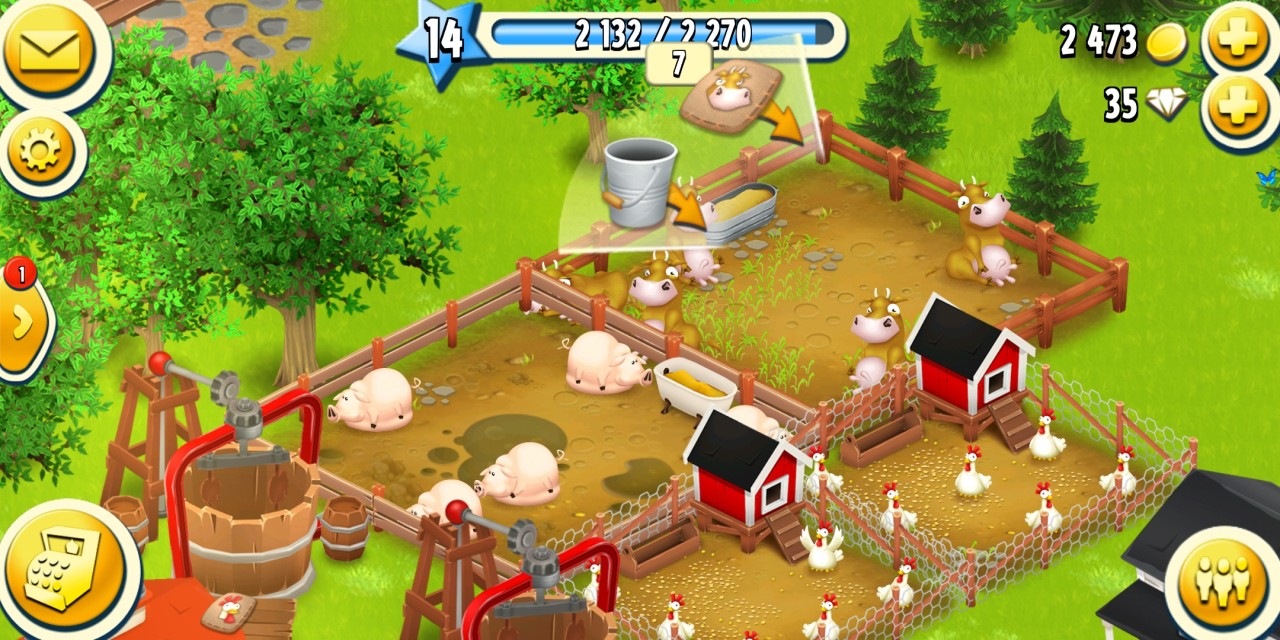Tap the level 14 star badge
This screenshot has width=1280, height=640.
(x=440, y=40)
